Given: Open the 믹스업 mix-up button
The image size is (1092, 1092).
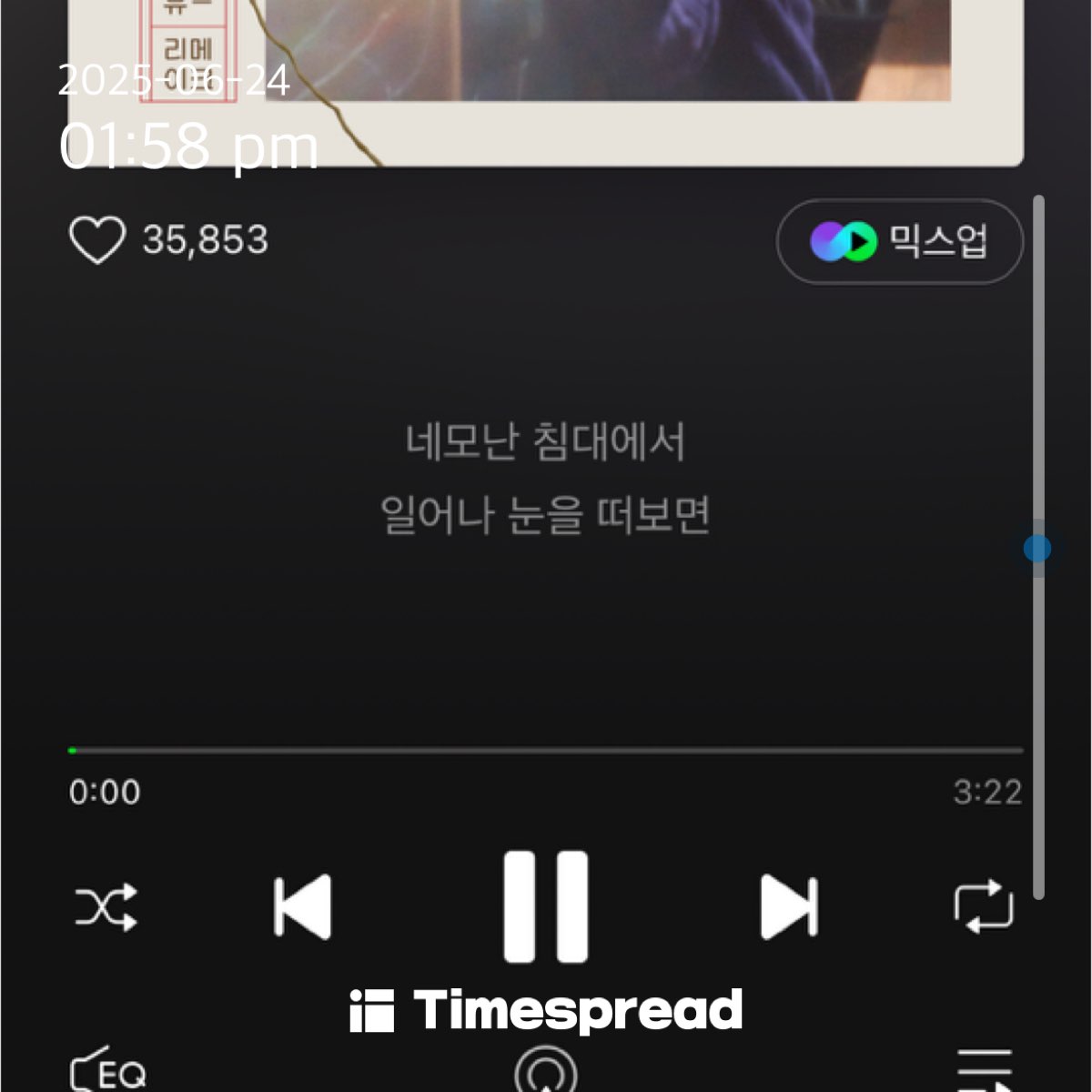Looking at the screenshot, I should click(x=899, y=242).
